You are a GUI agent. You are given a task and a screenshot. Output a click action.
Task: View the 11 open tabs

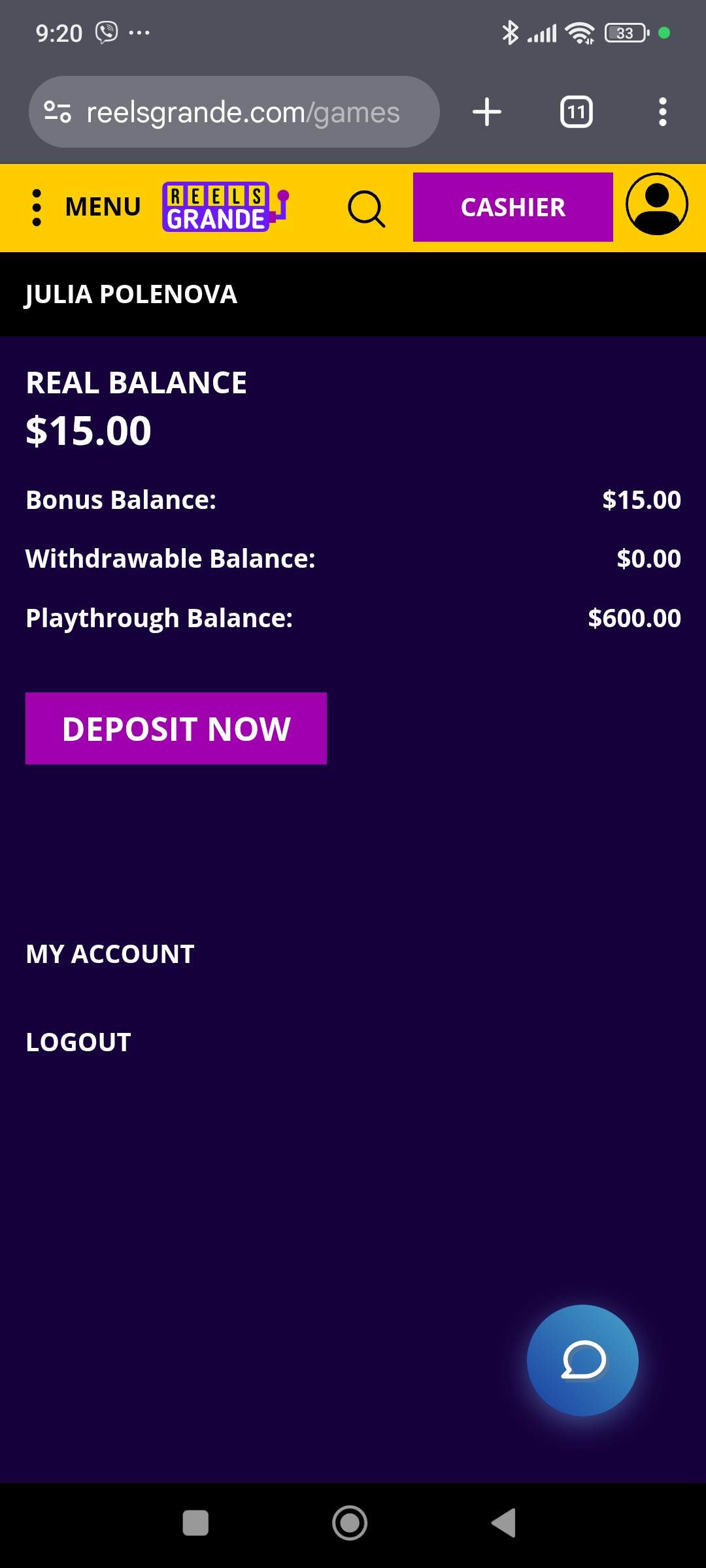click(x=576, y=112)
